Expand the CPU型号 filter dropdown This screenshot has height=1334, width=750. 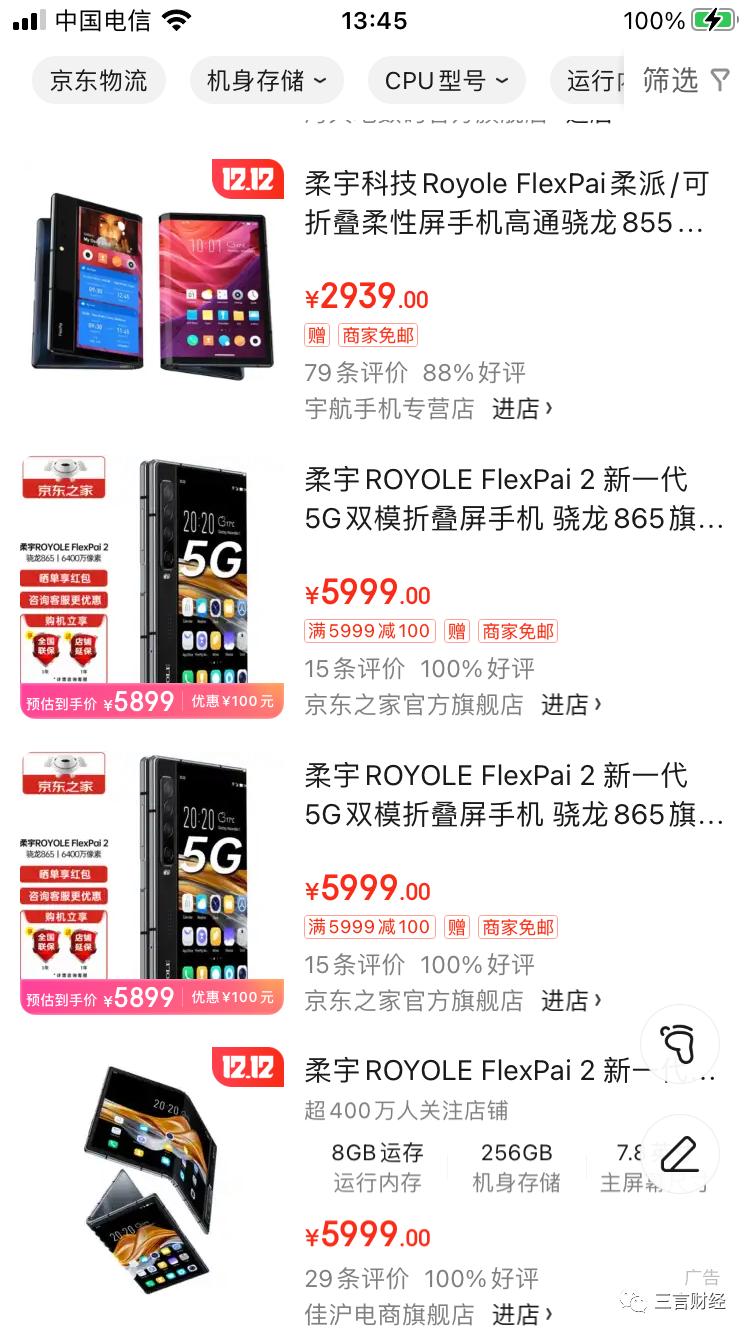(446, 81)
